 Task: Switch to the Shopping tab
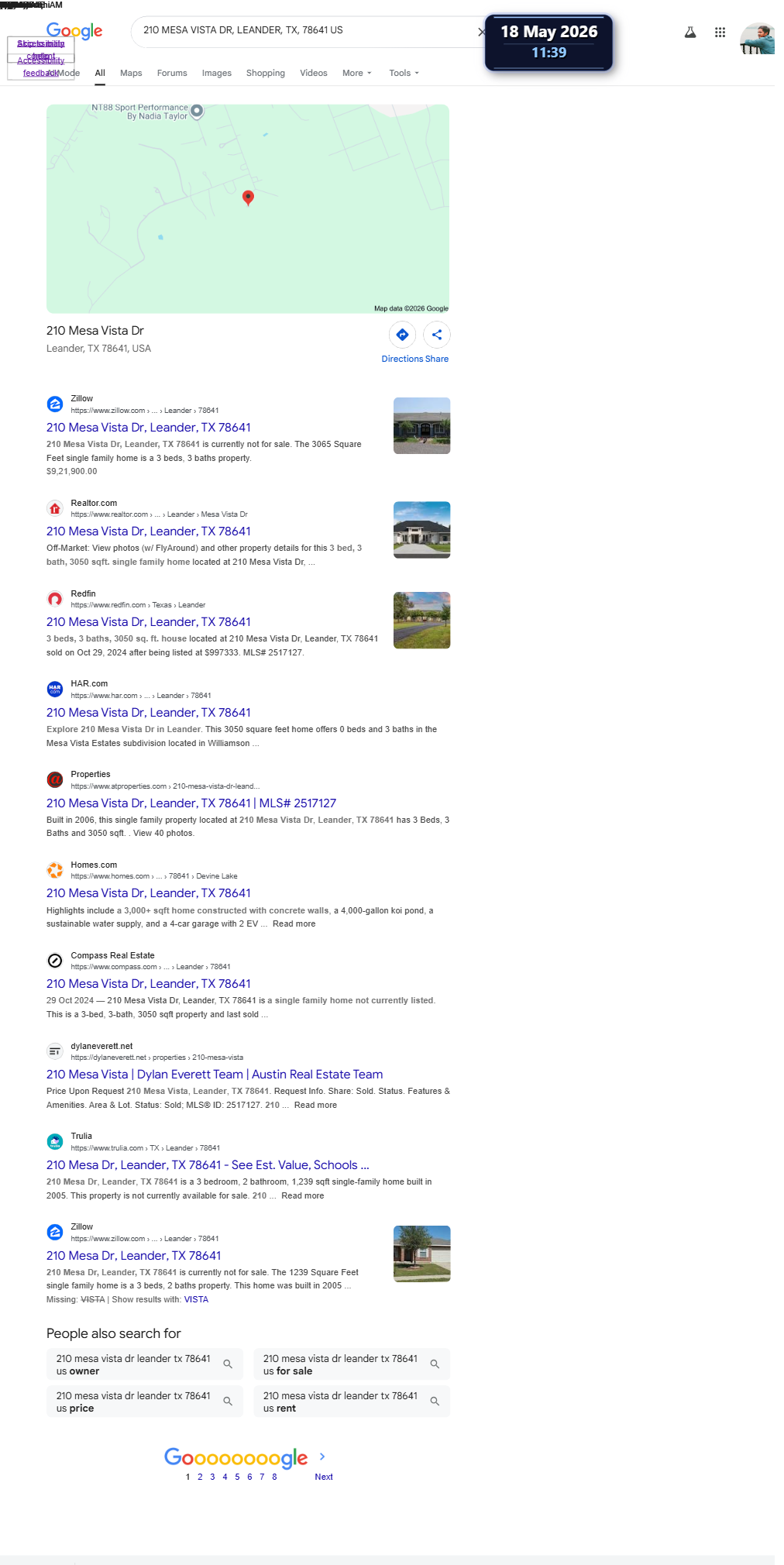pyautogui.click(x=266, y=73)
